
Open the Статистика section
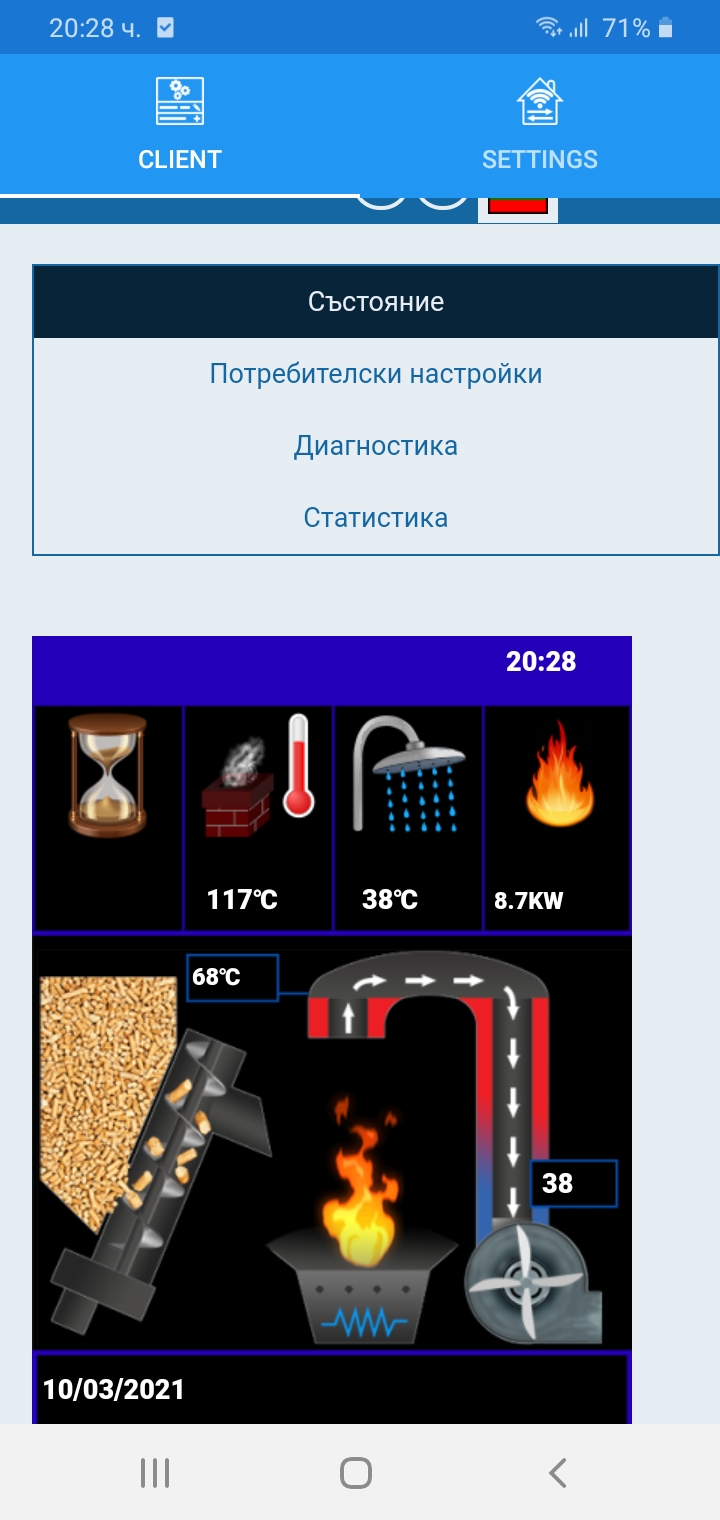(376, 518)
